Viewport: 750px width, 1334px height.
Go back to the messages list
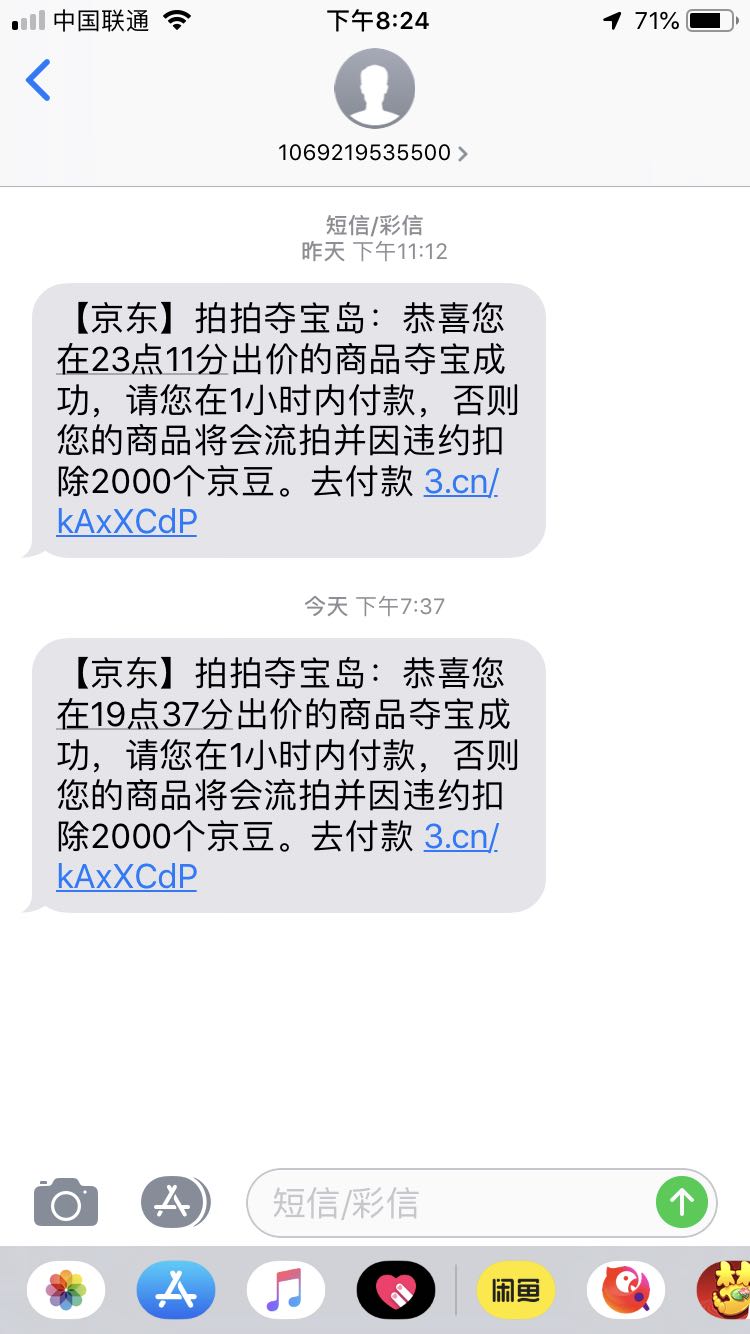pyautogui.click(x=38, y=80)
